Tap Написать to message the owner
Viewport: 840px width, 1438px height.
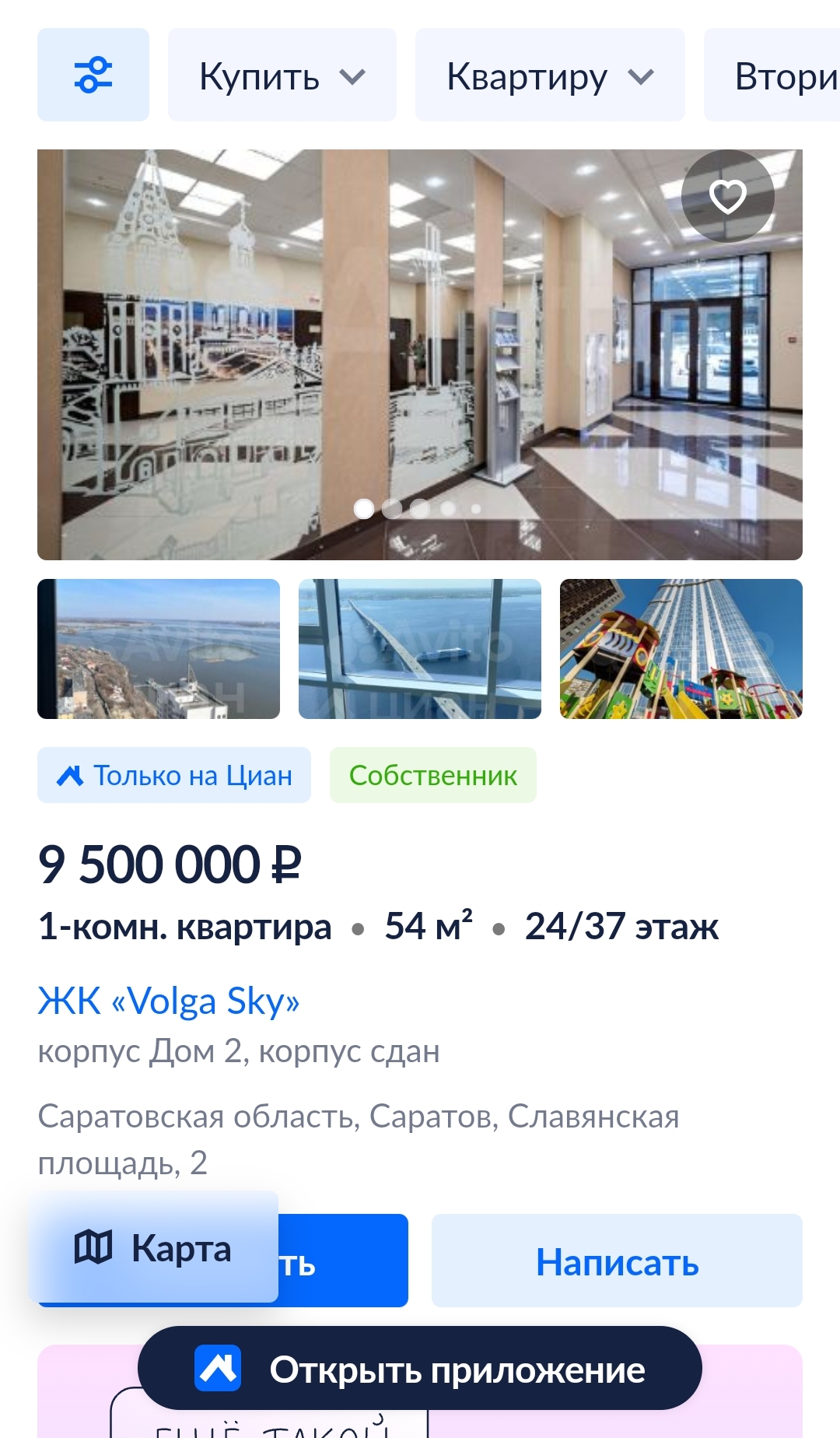(x=617, y=1261)
